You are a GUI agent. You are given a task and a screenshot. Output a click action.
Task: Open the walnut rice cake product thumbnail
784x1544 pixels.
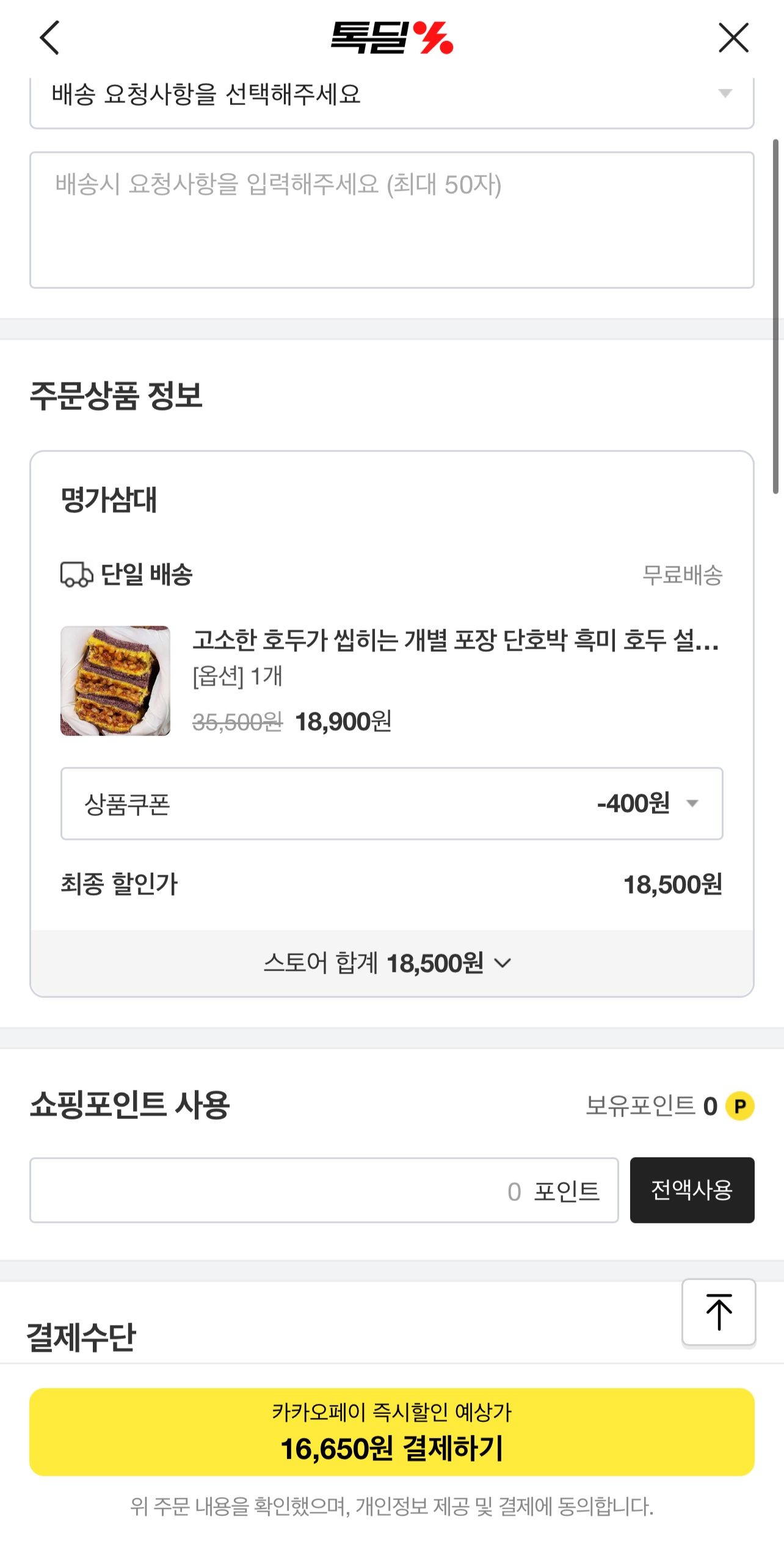(115, 680)
